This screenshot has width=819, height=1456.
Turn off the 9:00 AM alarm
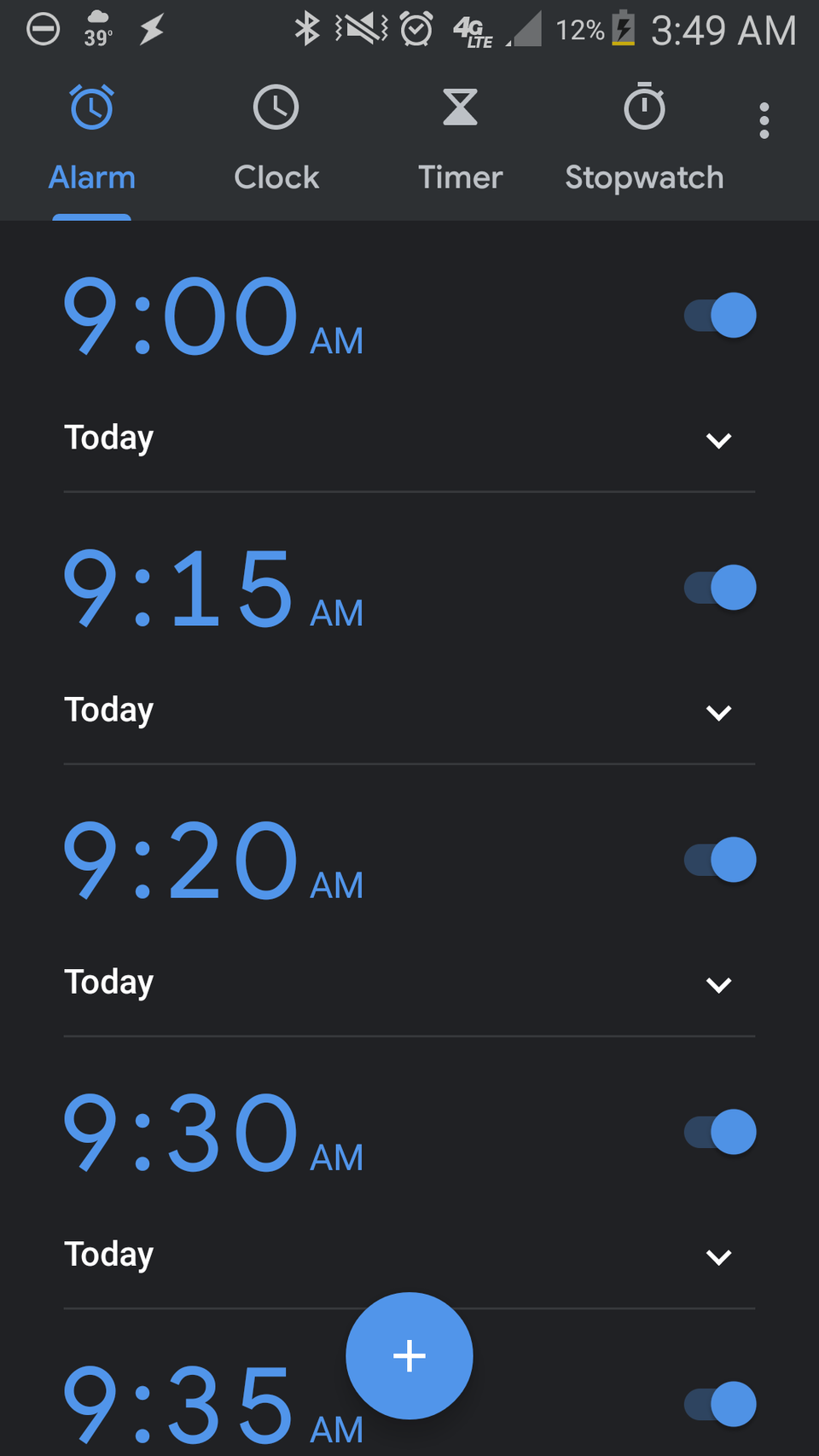click(x=721, y=316)
